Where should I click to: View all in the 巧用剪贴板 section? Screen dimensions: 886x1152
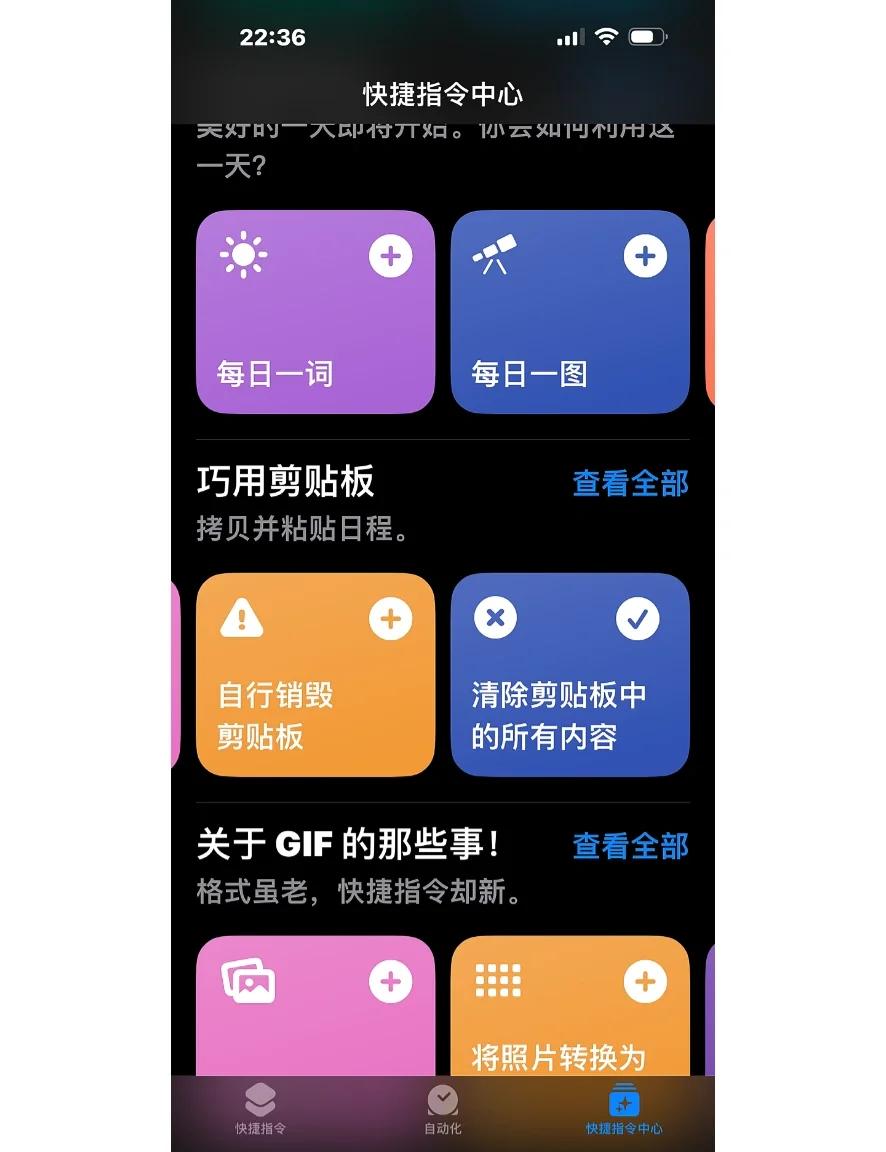point(630,484)
